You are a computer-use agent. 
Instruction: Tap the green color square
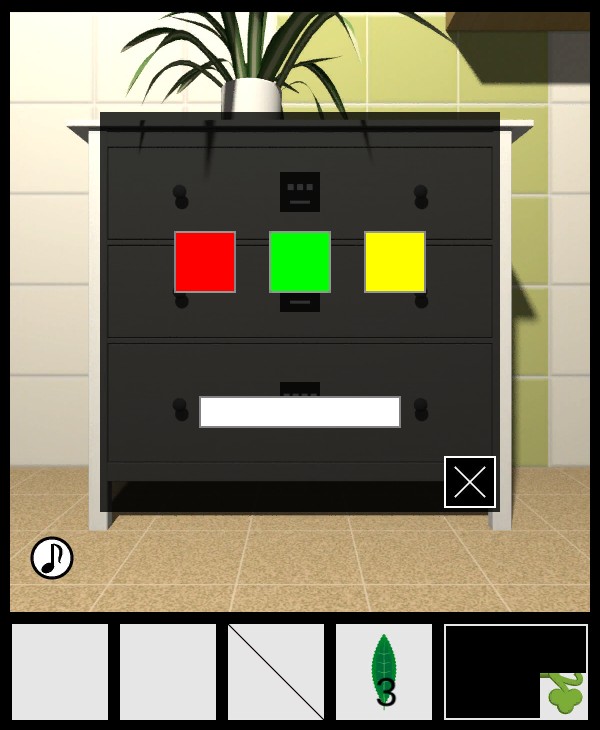point(300,262)
